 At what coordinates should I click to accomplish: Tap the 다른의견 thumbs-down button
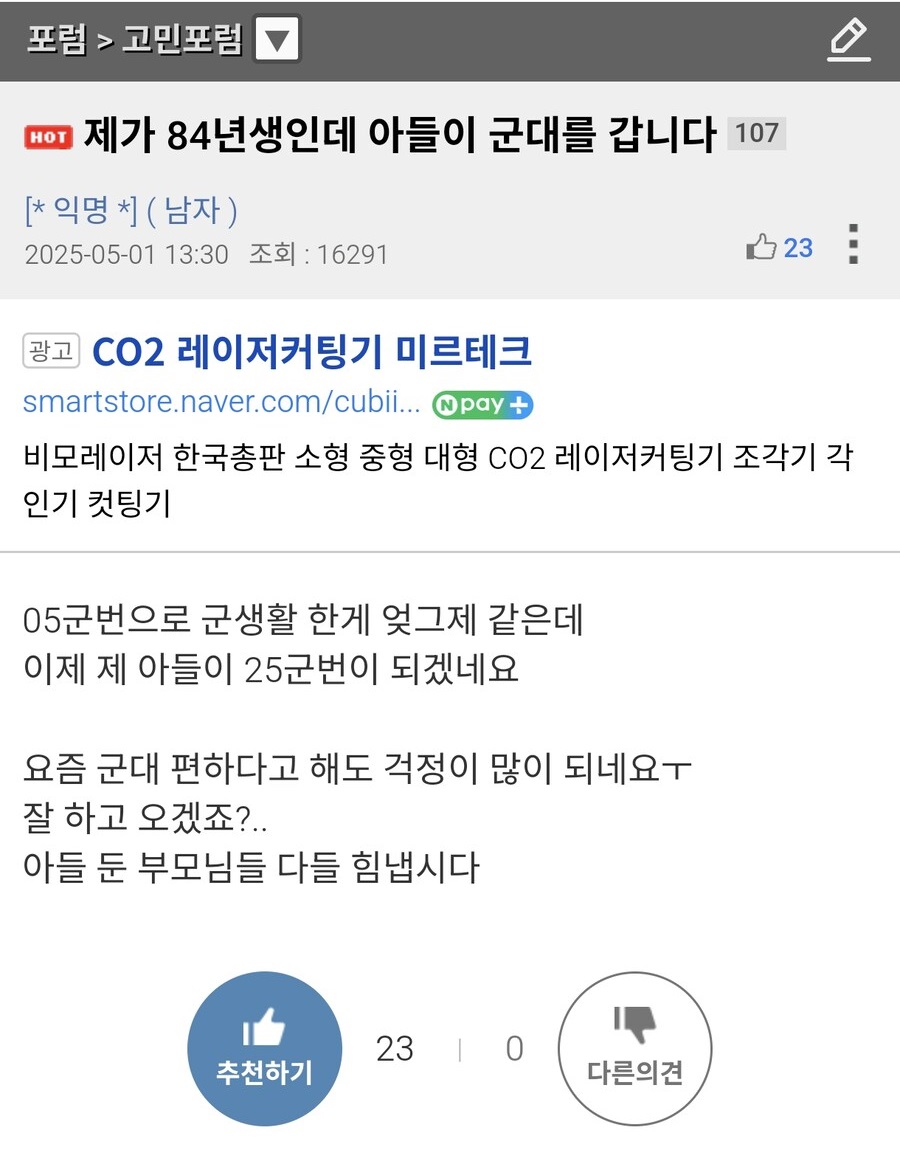coord(634,1048)
